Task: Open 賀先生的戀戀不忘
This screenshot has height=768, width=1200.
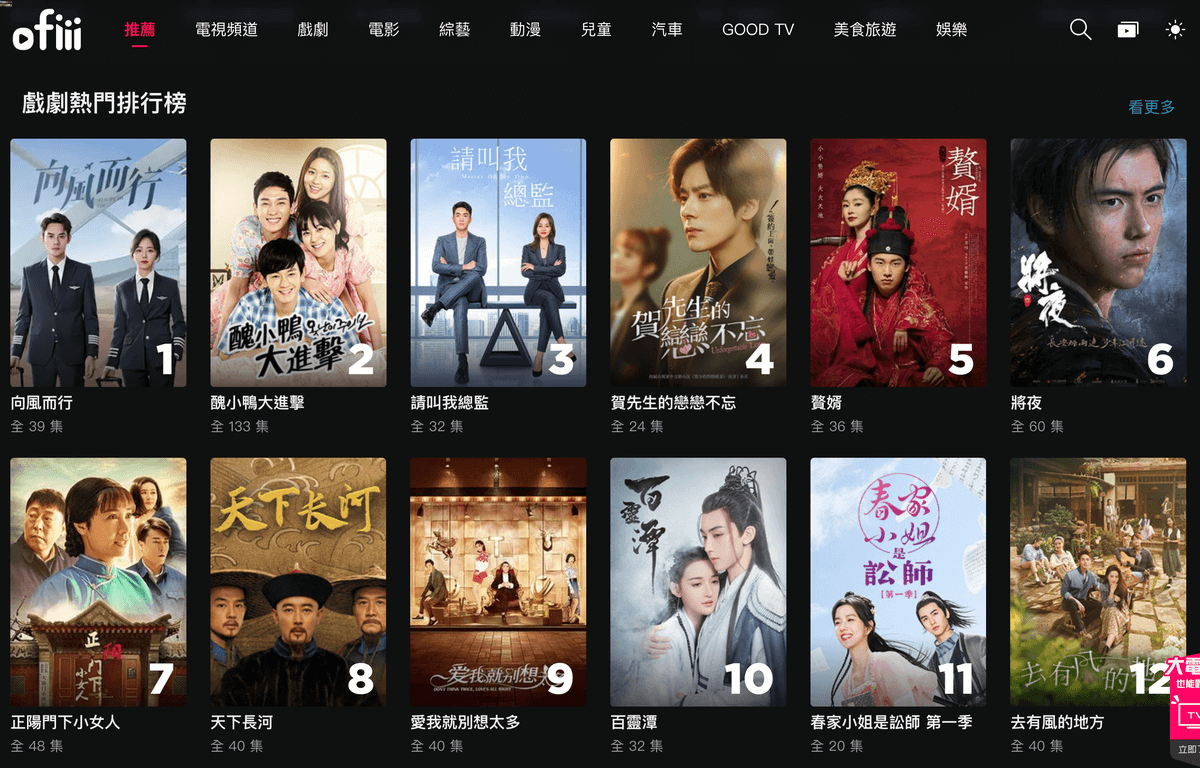Action: coord(698,262)
